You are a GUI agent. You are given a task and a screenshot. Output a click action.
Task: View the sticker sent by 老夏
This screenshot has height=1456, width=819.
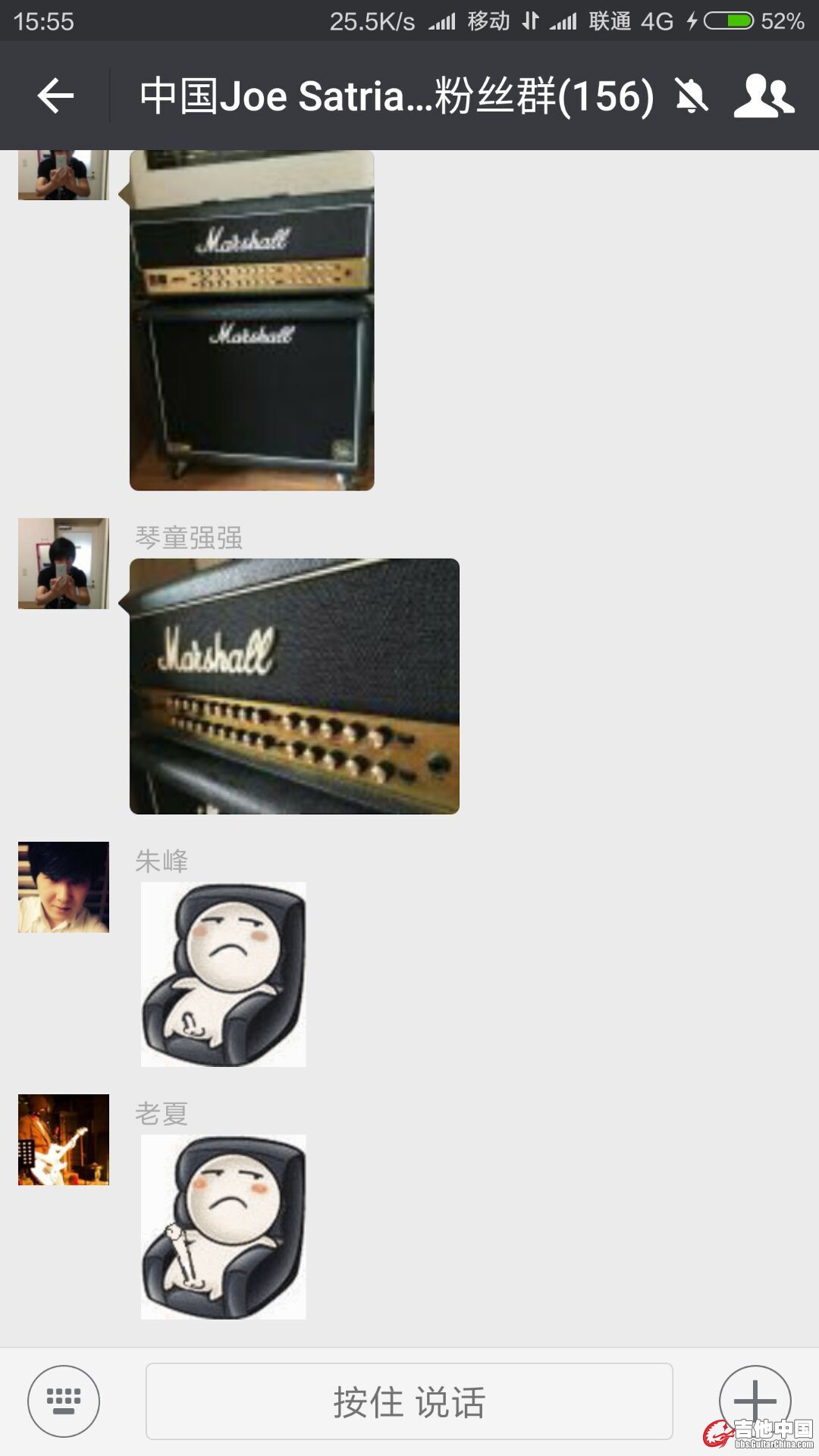tap(224, 1227)
